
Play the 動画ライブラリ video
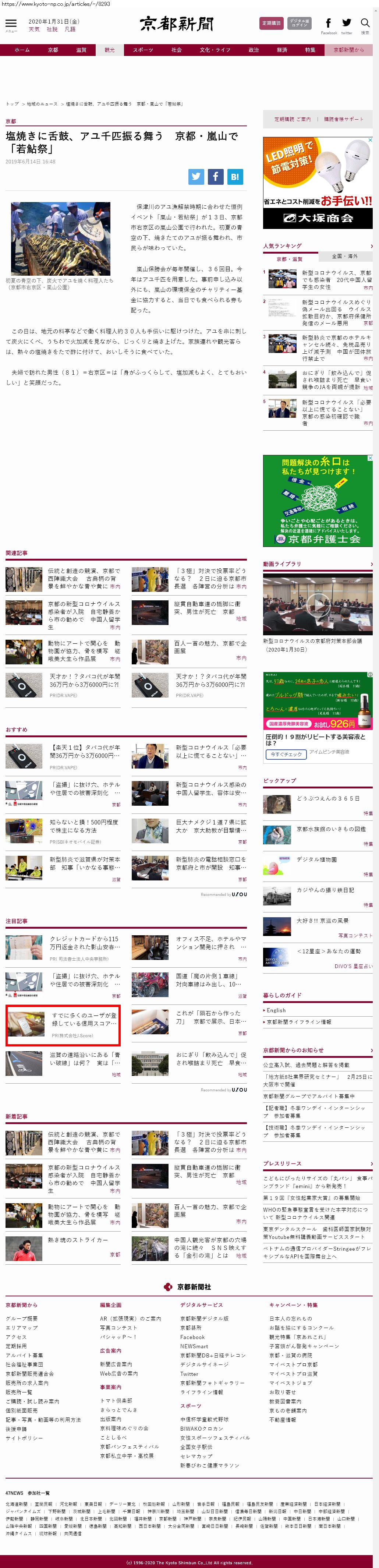pos(318,604)
